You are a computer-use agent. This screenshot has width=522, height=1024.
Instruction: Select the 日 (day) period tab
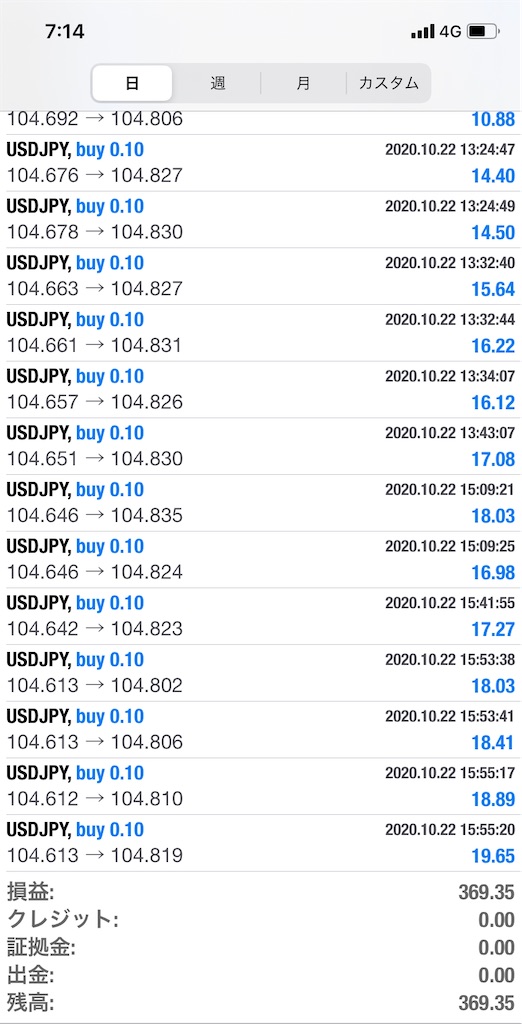(132, 84)
